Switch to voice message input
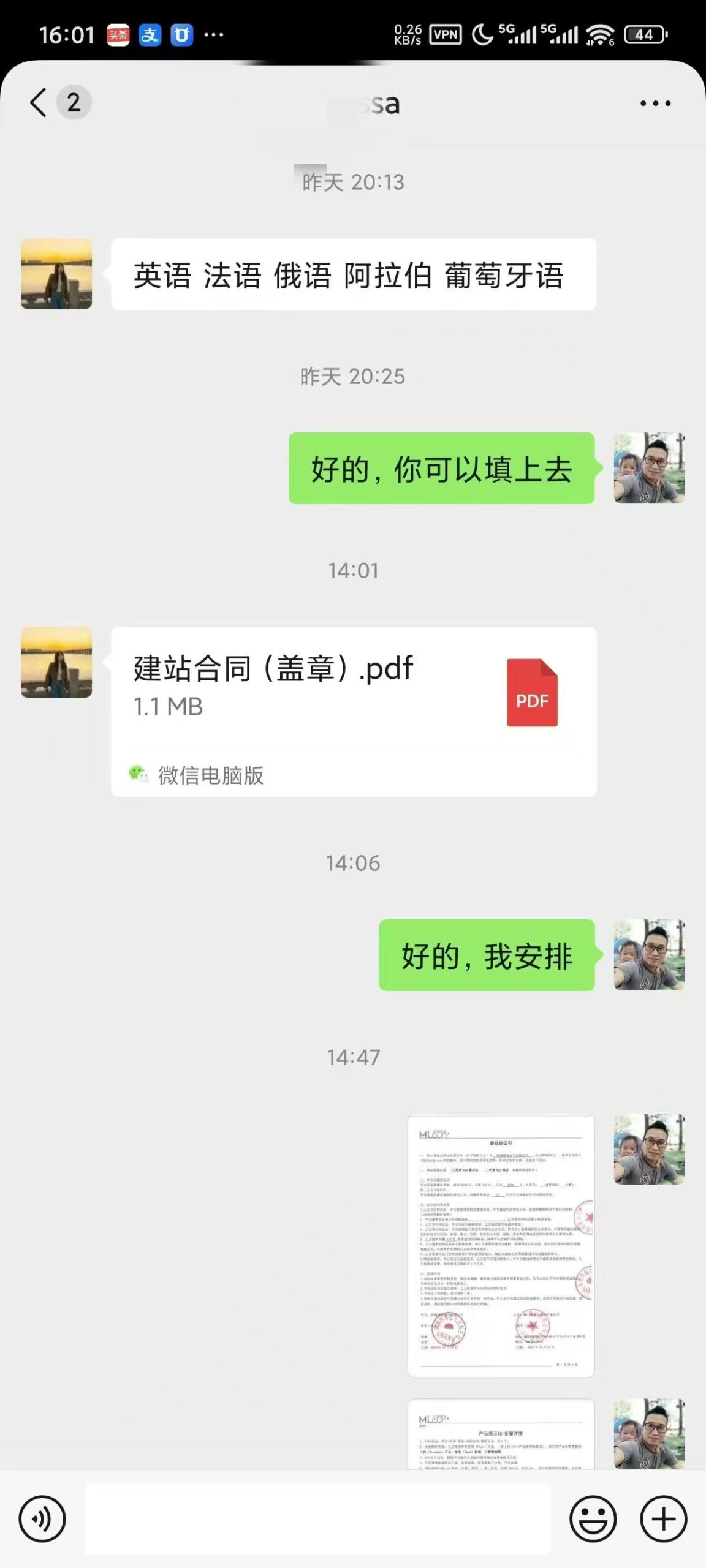 (x=42, y=1519)
